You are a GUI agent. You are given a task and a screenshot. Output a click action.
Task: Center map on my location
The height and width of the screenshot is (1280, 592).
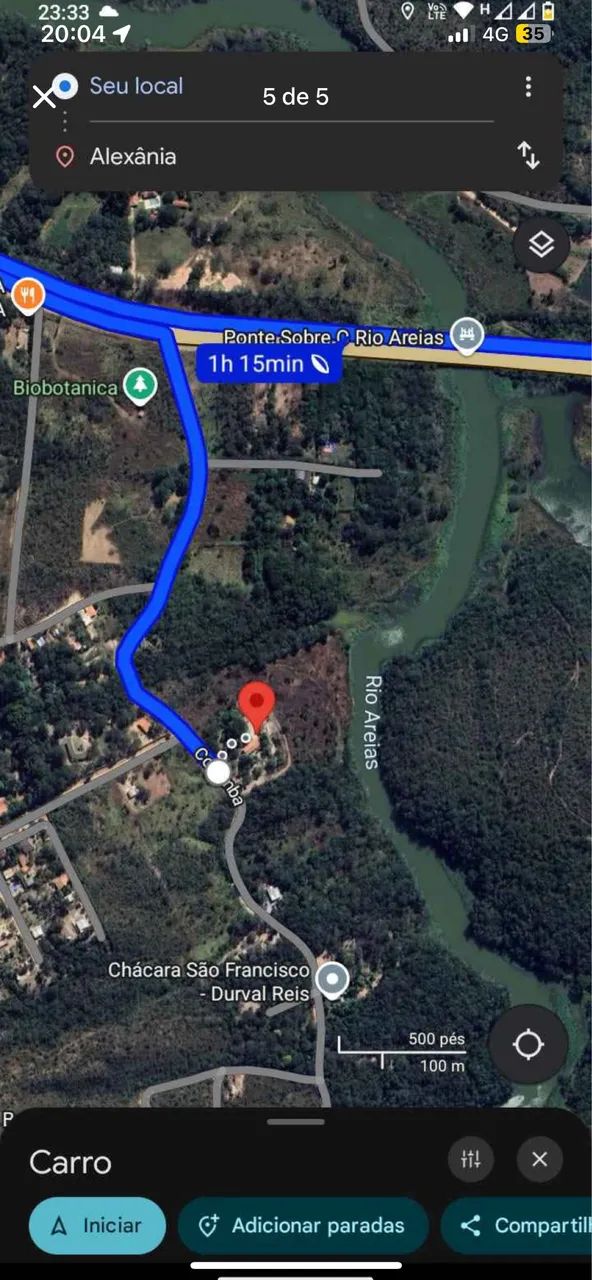[x=528, y=1045]
